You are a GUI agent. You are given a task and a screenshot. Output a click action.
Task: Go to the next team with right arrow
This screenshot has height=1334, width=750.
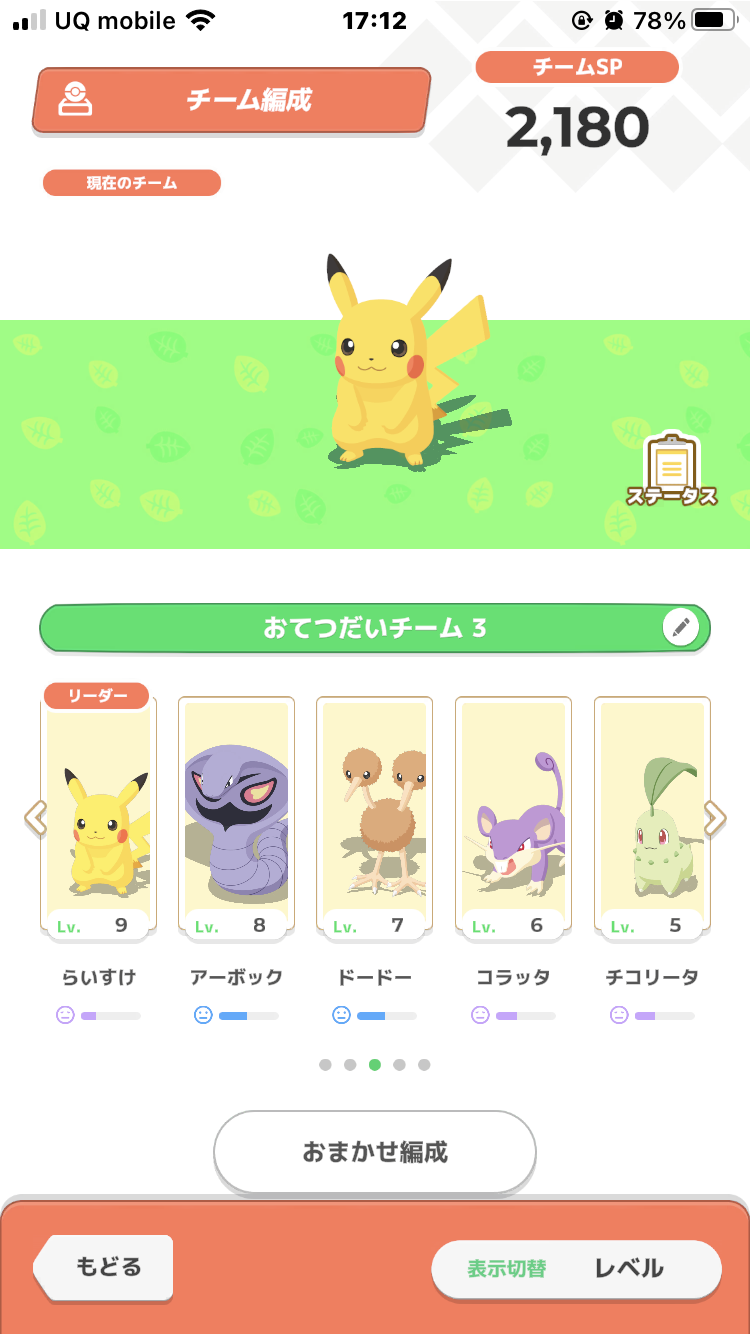[715, 817]
